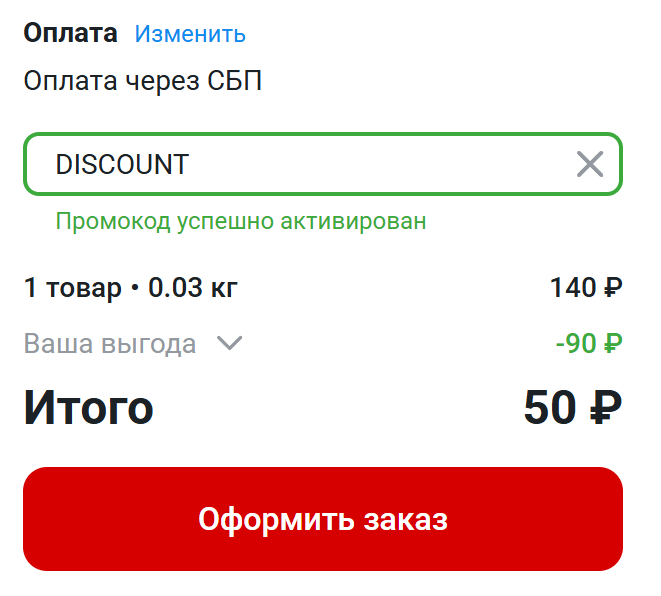Tap Изменить to change payment method
The width and height of the screenshot is (661, 596).
click(190, 34)
